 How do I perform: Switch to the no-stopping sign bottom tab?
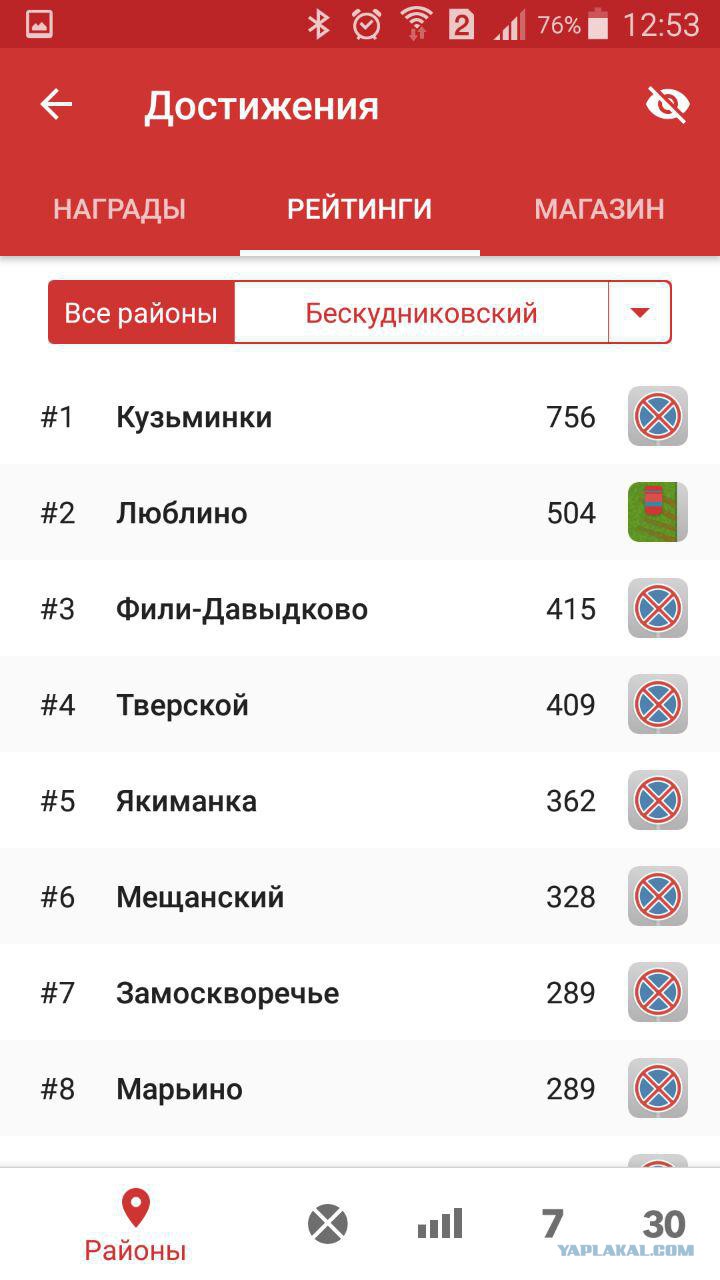tap(327, 1224)
